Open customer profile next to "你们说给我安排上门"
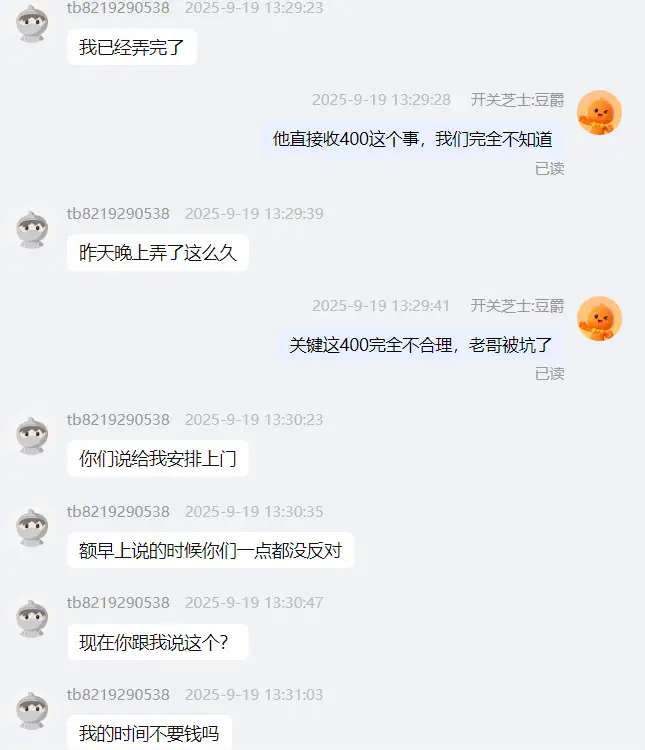 click(33, 435)
